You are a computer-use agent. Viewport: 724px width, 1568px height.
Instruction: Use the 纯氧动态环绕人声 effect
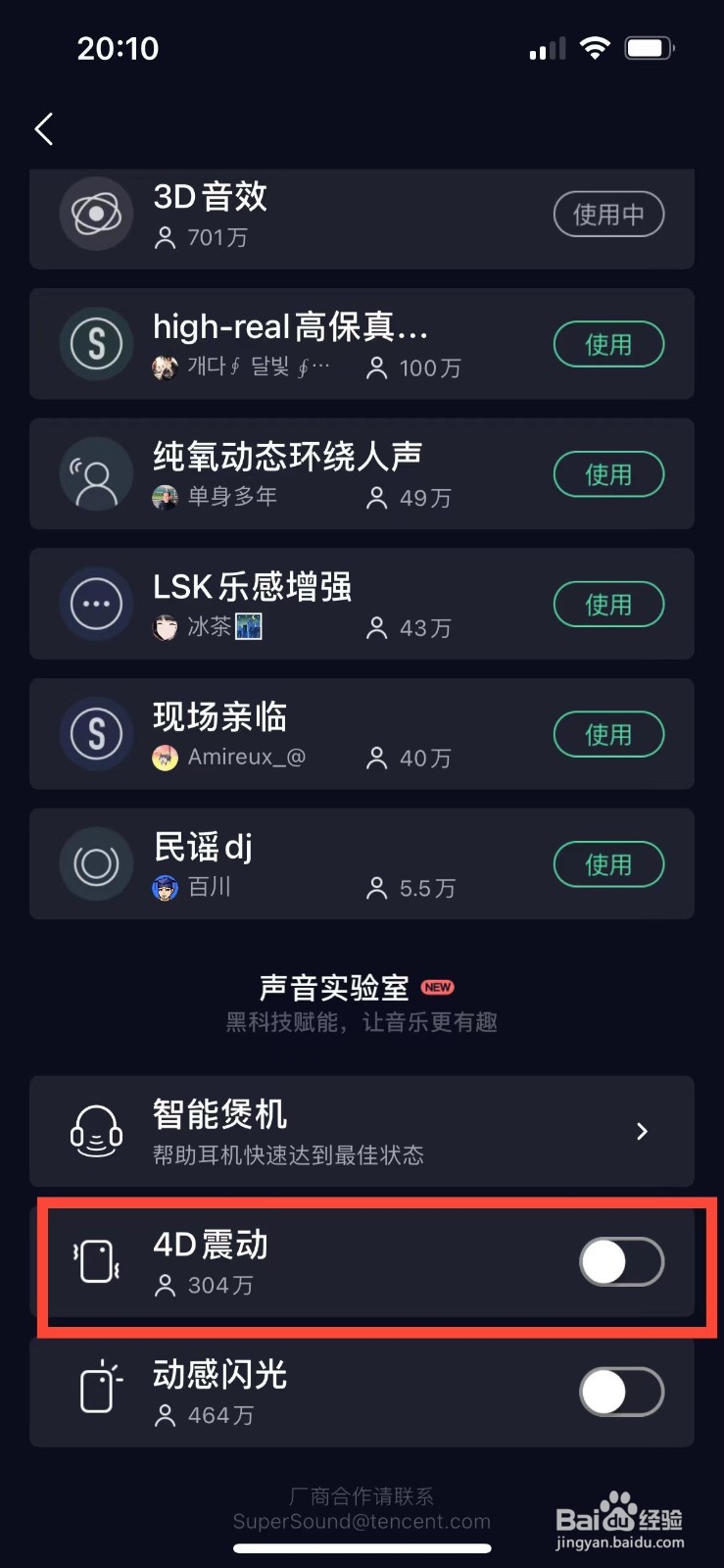point(608,475)
